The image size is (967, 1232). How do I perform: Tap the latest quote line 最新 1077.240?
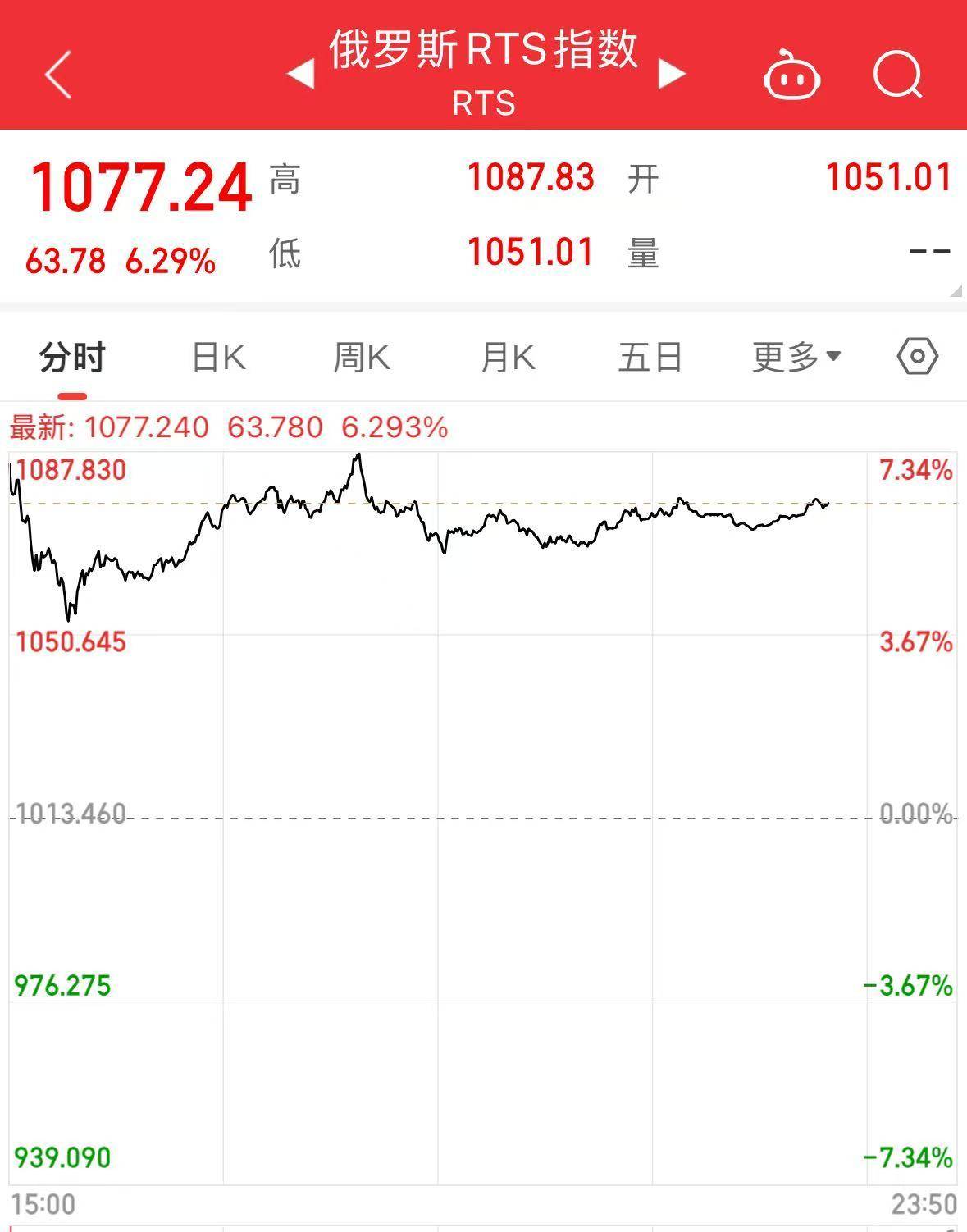226,427
